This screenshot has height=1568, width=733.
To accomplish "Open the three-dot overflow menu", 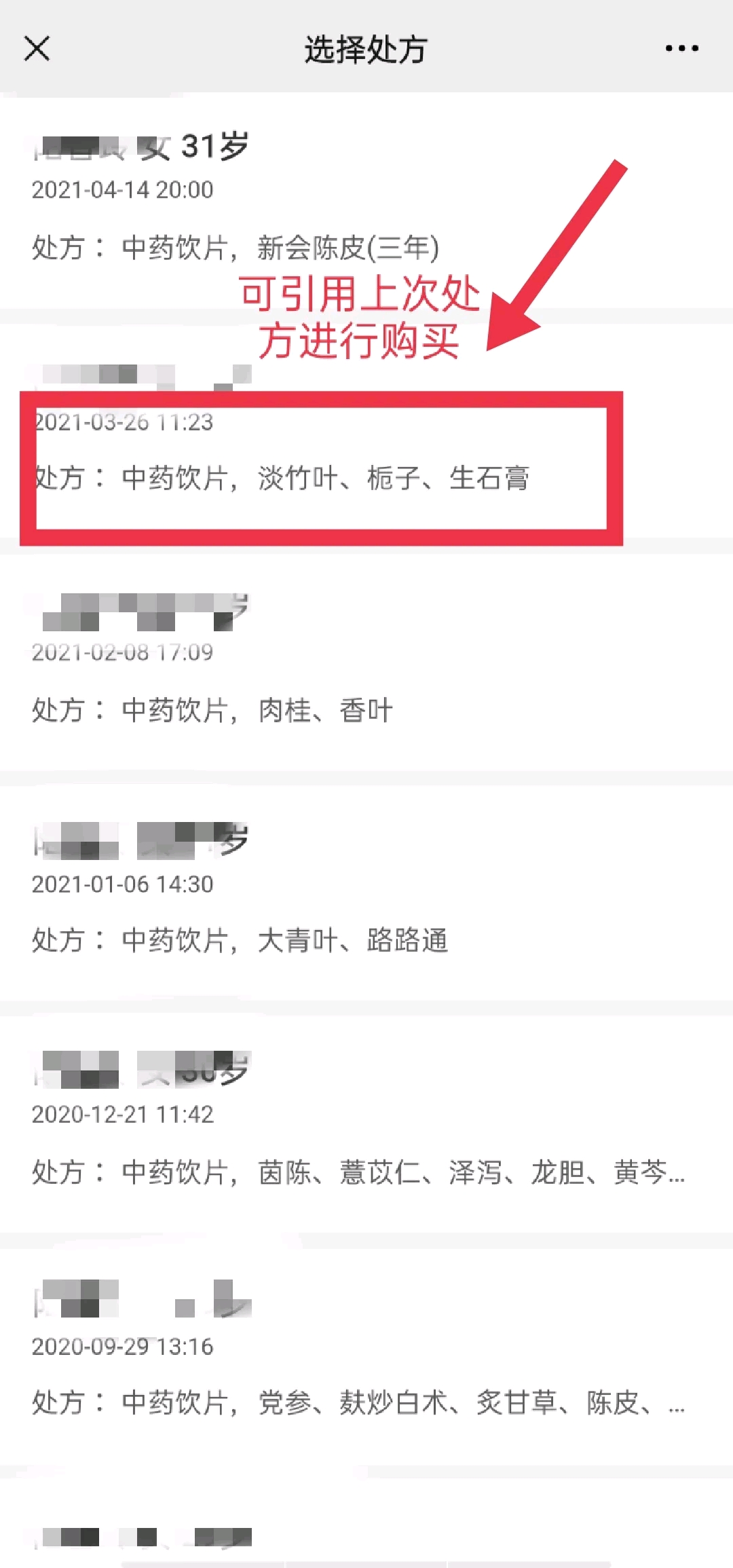I will (x=681, y=49).
